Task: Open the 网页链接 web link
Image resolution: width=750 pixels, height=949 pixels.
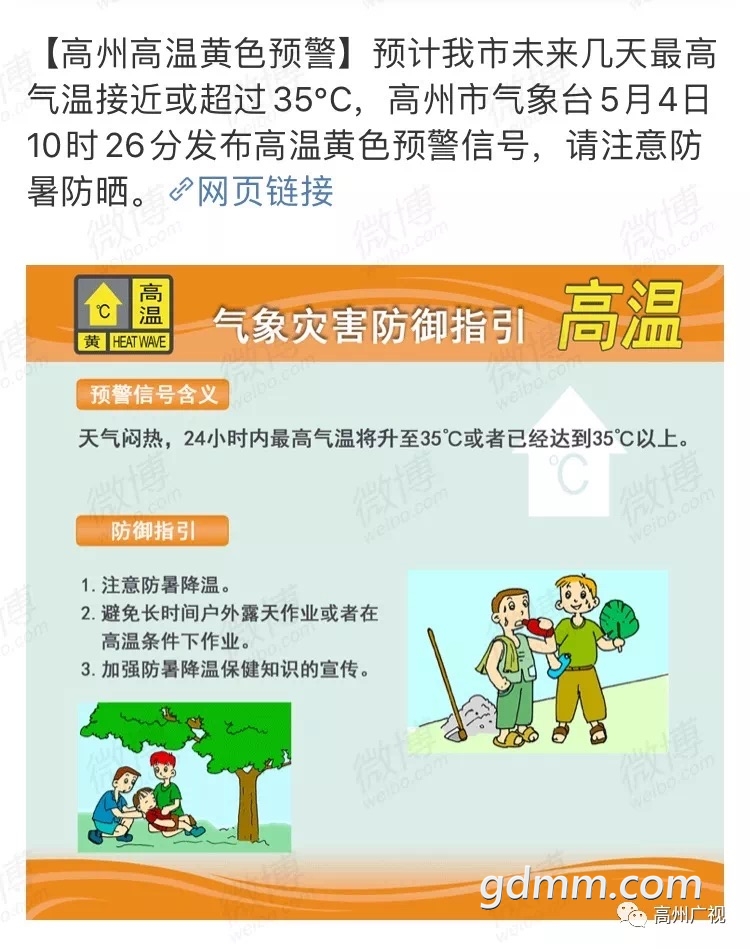Action: [254, 190]
